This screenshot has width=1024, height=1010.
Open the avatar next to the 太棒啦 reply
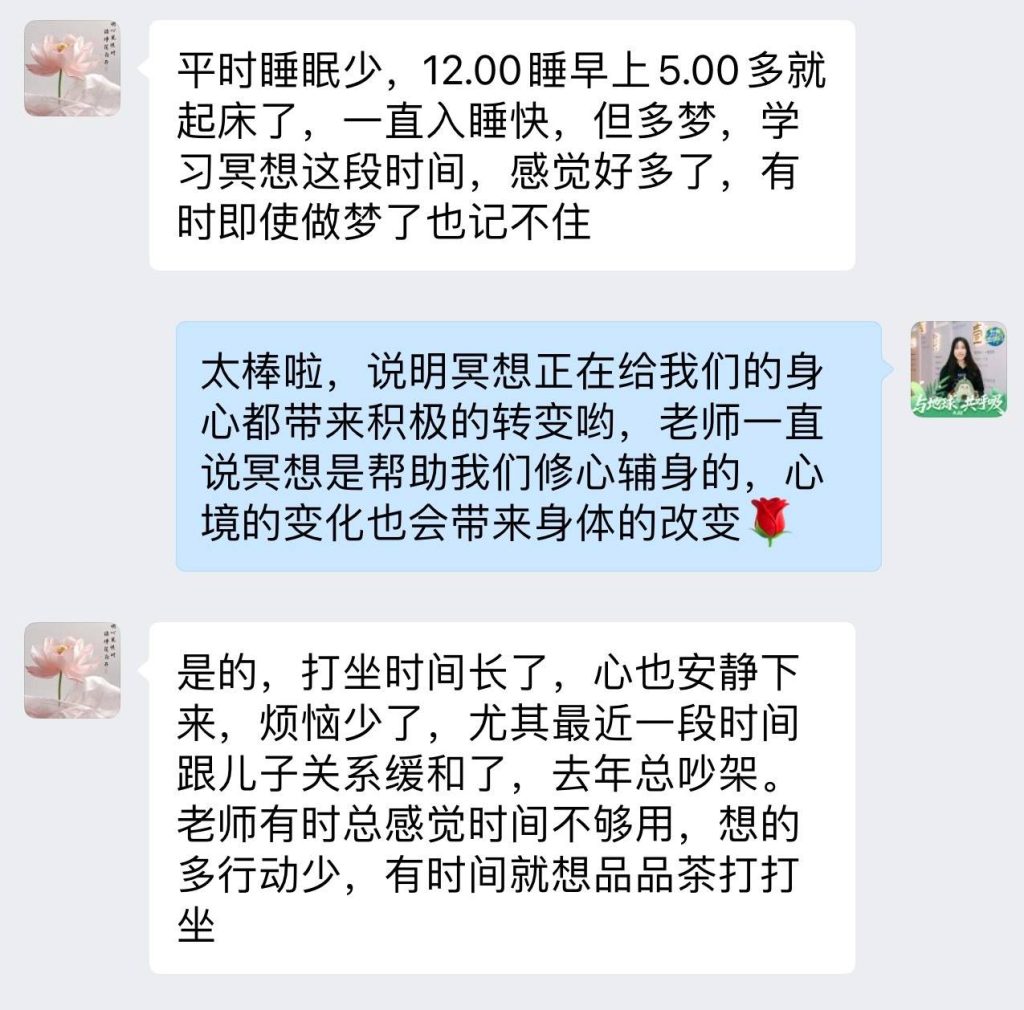coord(958,369)
